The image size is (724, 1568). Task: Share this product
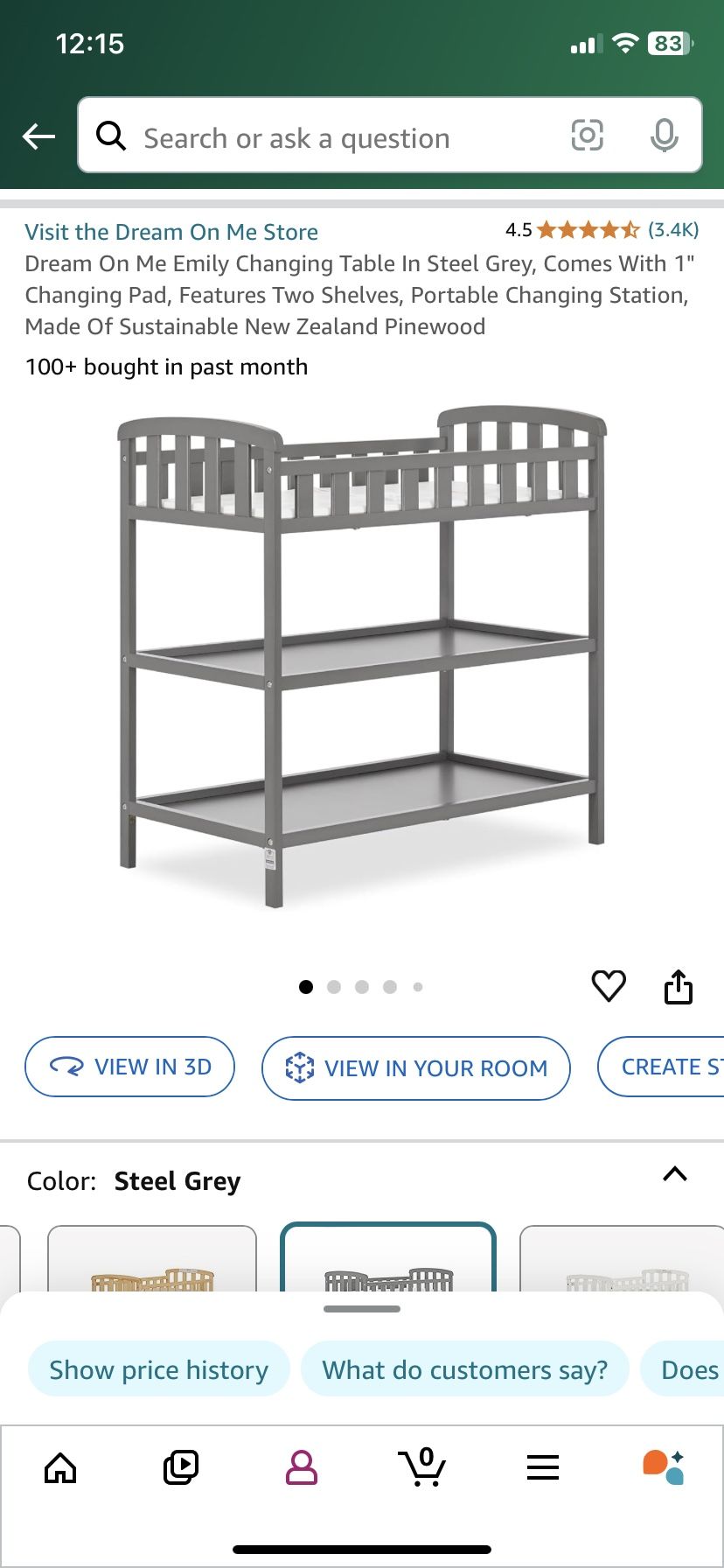[x=679, y=986]
